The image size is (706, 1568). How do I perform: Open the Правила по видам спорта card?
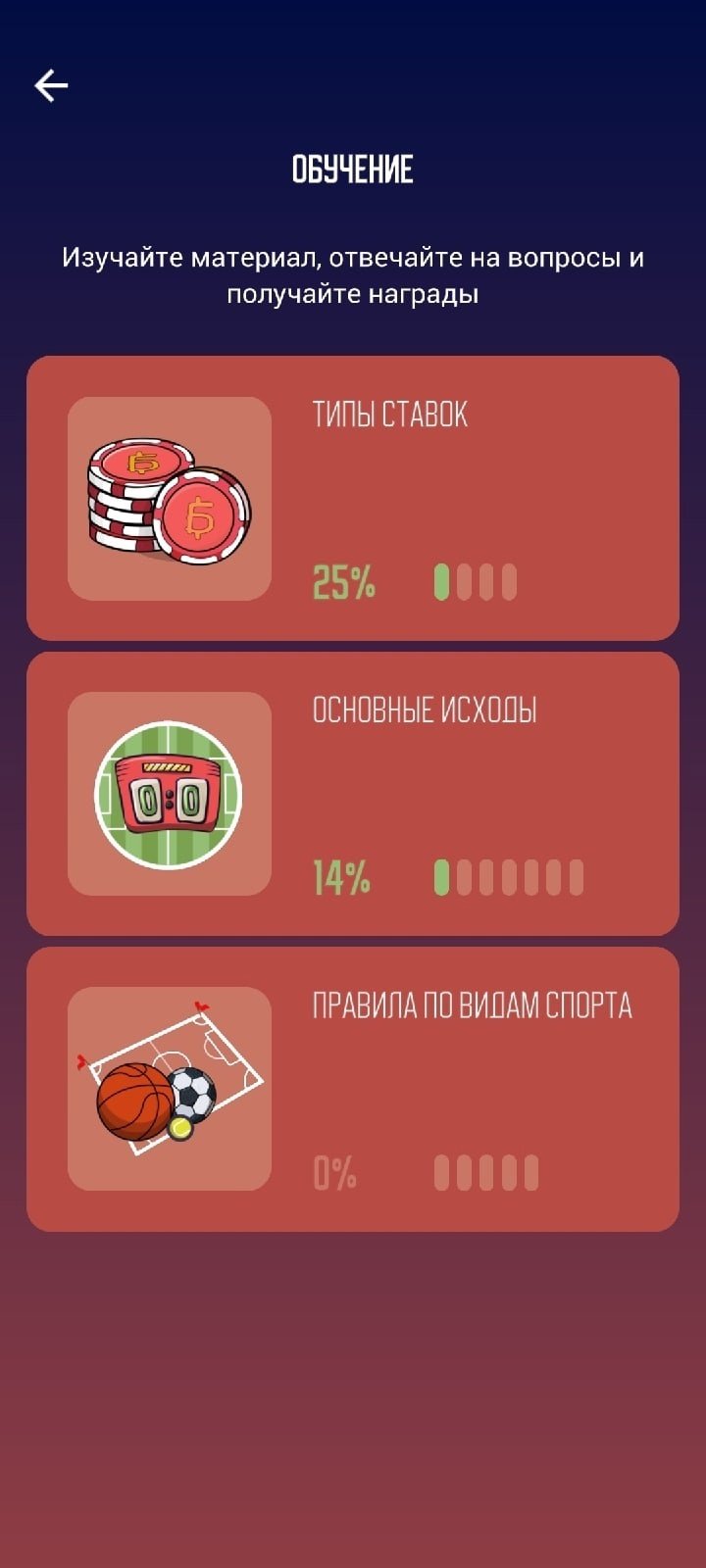(x=353, y=1088)
